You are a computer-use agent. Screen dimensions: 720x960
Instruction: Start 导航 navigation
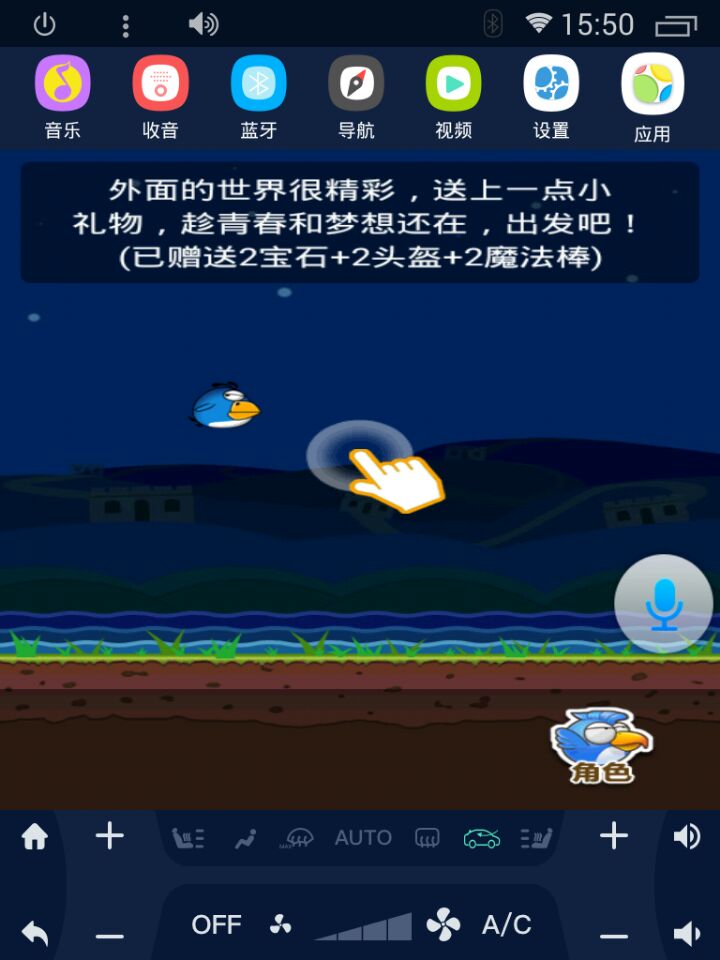pyautogui.click(x=356, y=85)
